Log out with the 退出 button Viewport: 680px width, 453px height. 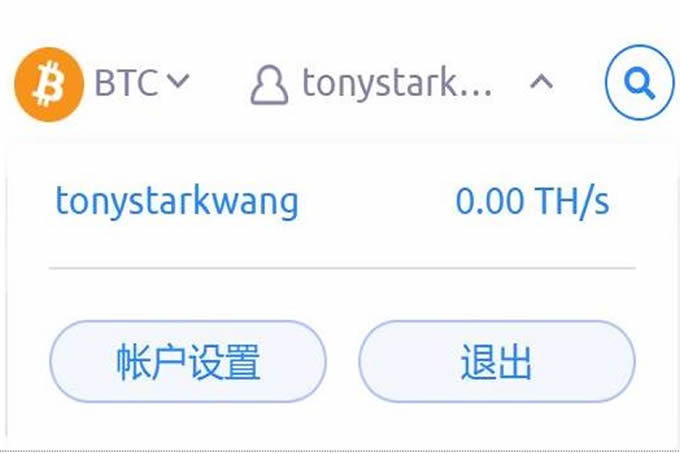(496, 362)
